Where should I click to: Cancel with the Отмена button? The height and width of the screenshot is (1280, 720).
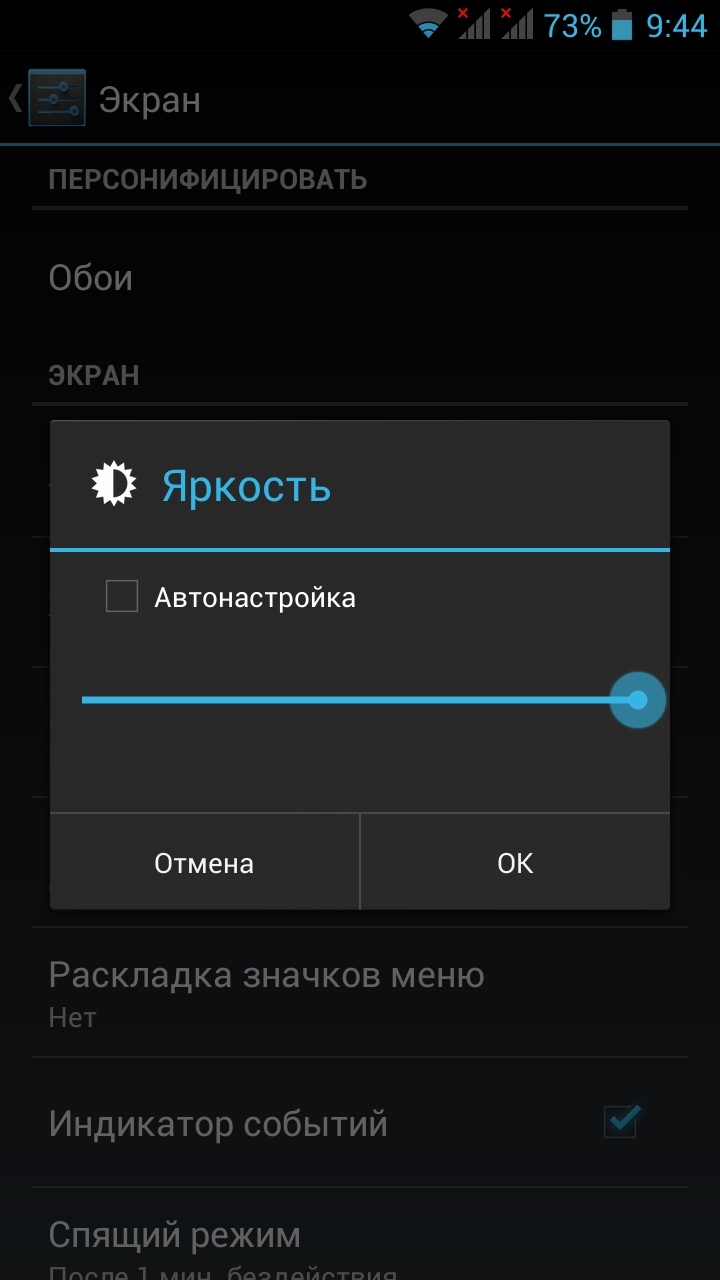tap(204, 863)
